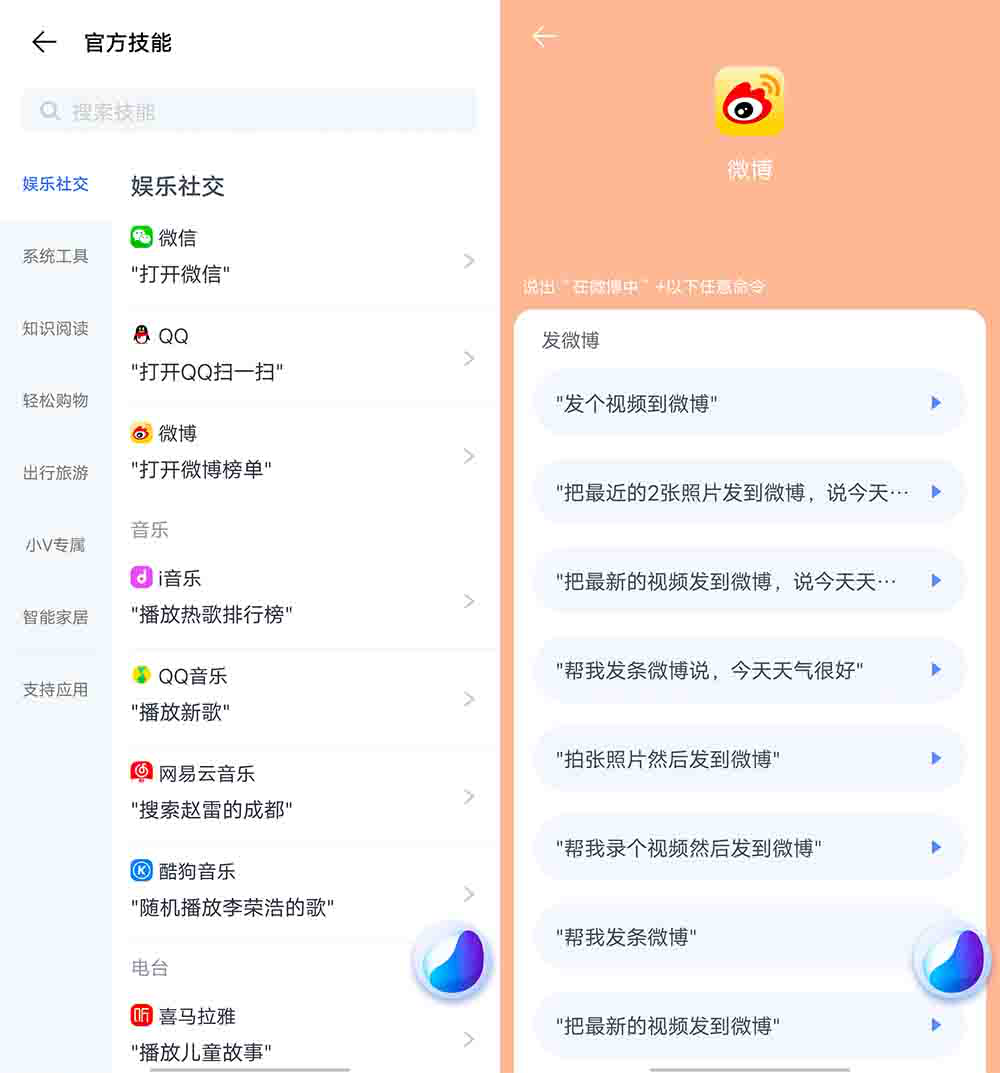The height and width of the screenshot is (1073, 1000).
Task: Open the 搜索技能 search box
Action: tap(248, 111)
